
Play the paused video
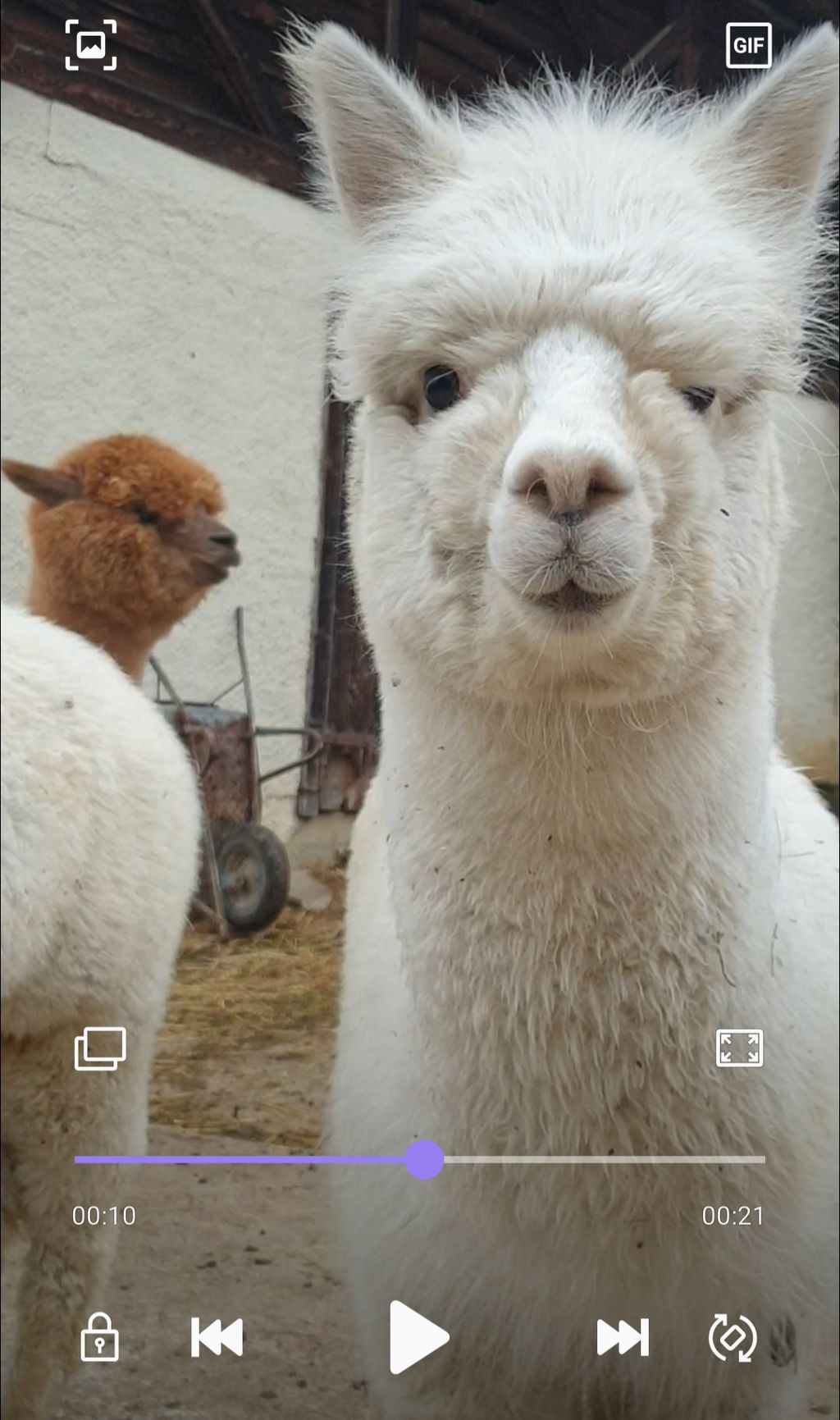[x=418, y=1336]
